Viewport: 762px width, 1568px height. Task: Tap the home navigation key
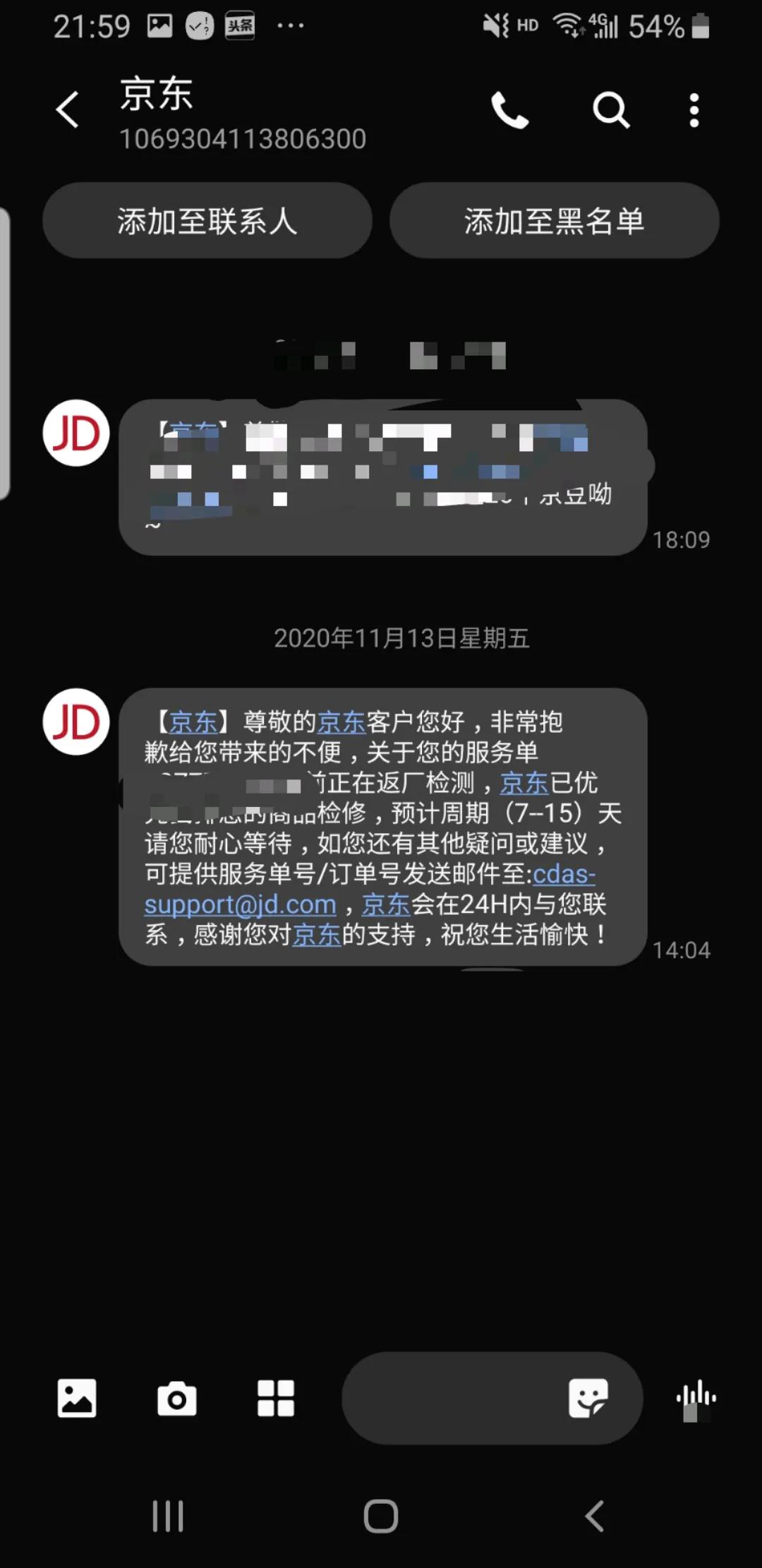point(380,1514)
